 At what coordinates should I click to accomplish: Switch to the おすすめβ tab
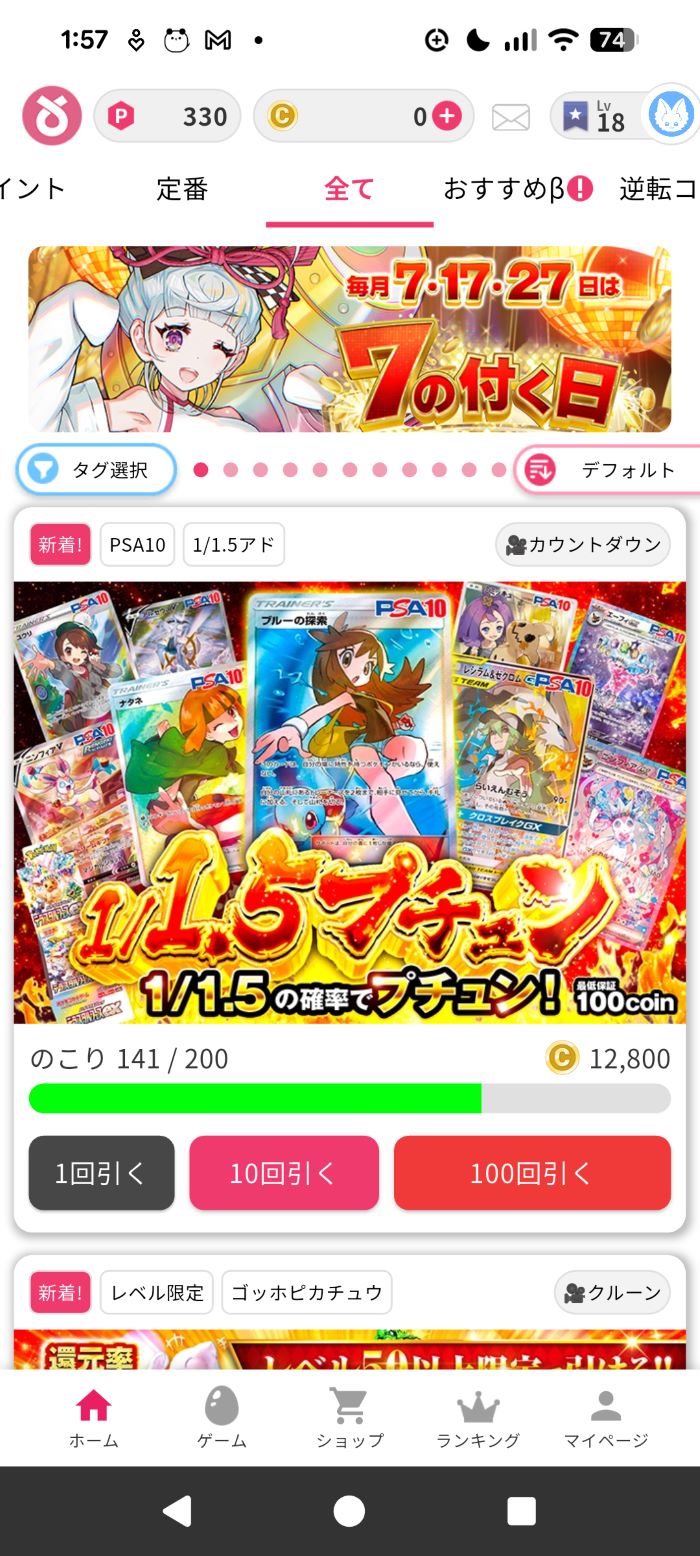click(x=518, y=188)
